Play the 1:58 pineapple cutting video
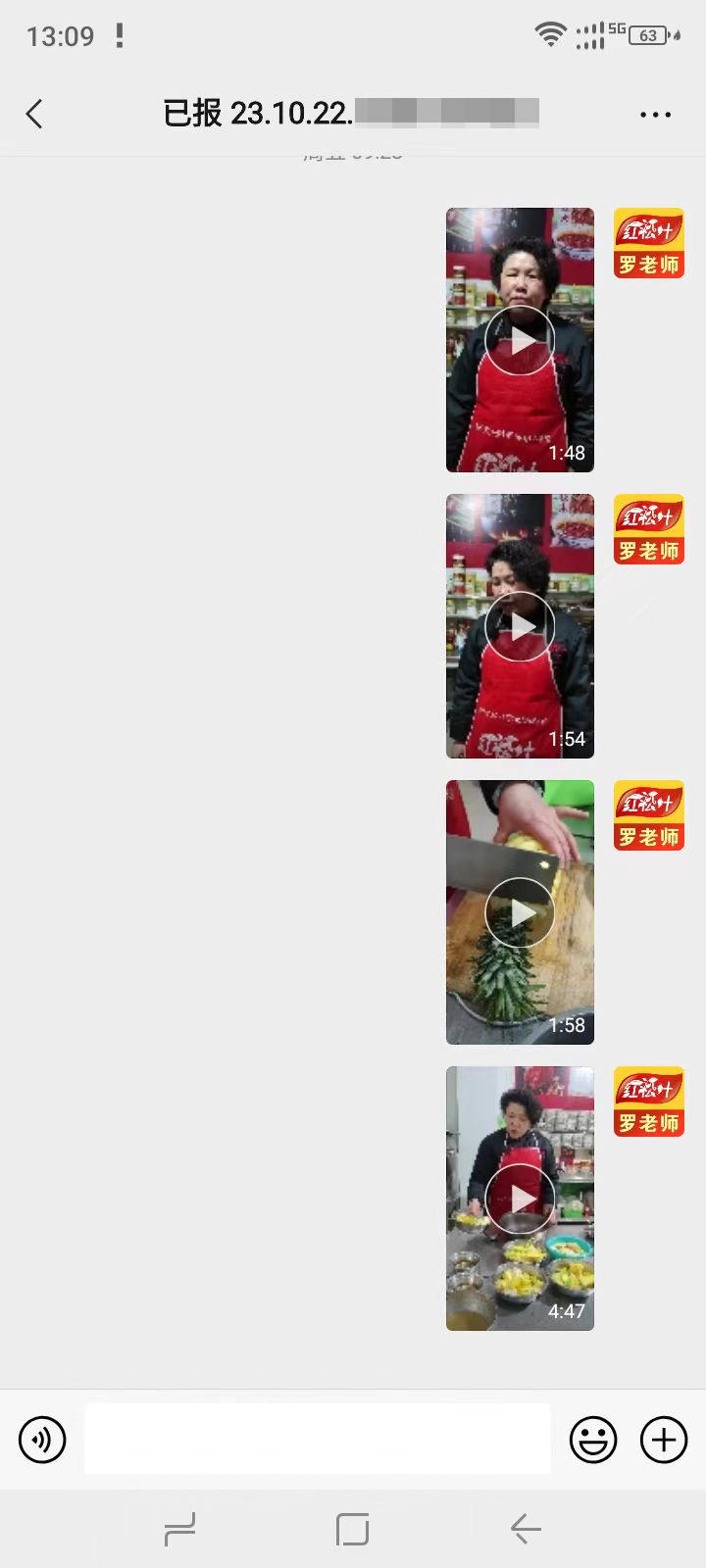Image resolution: width=706 pixels, height=1568 pixels. click(x=520, y=912)
